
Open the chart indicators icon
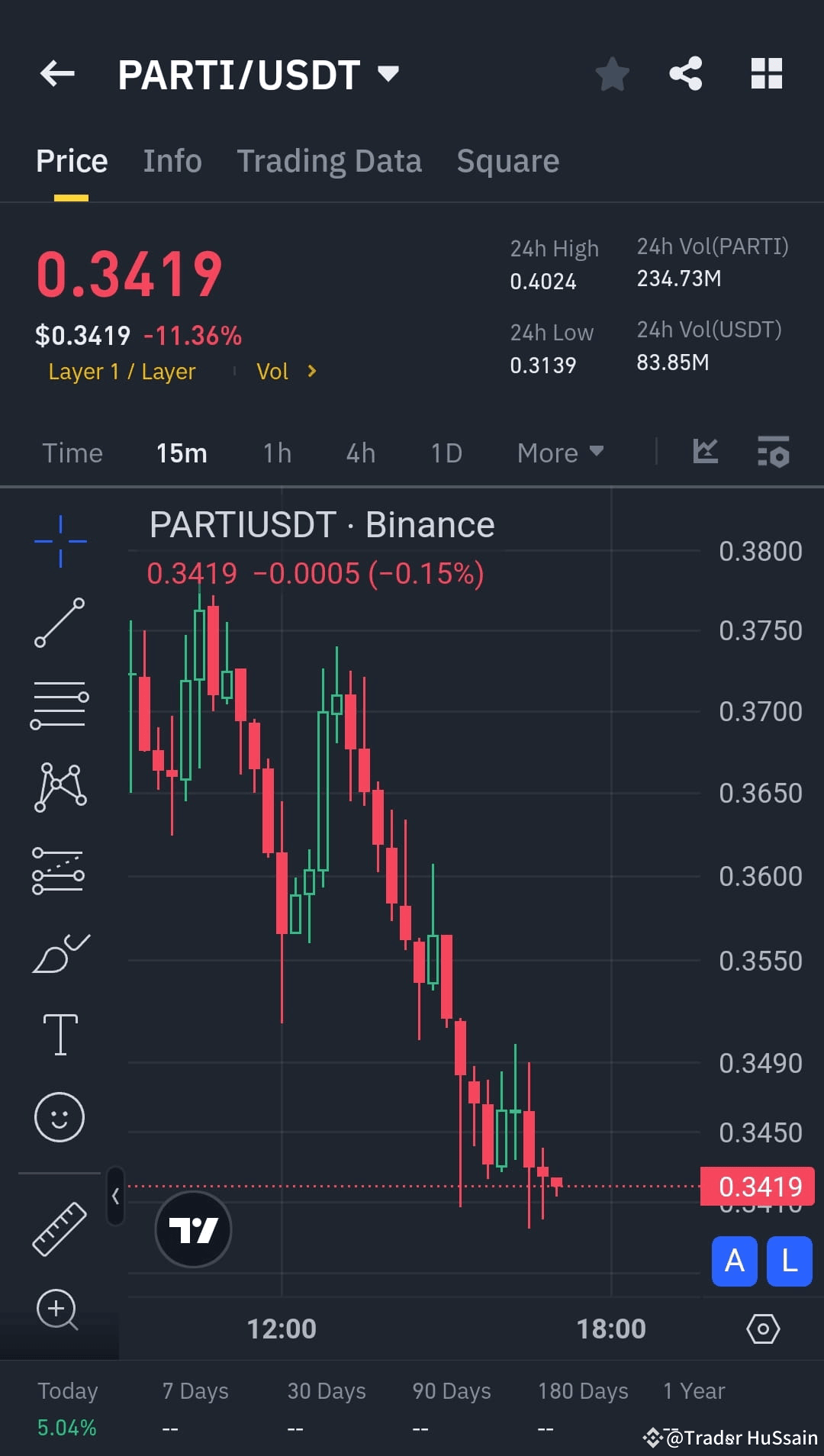click(706, 452)
